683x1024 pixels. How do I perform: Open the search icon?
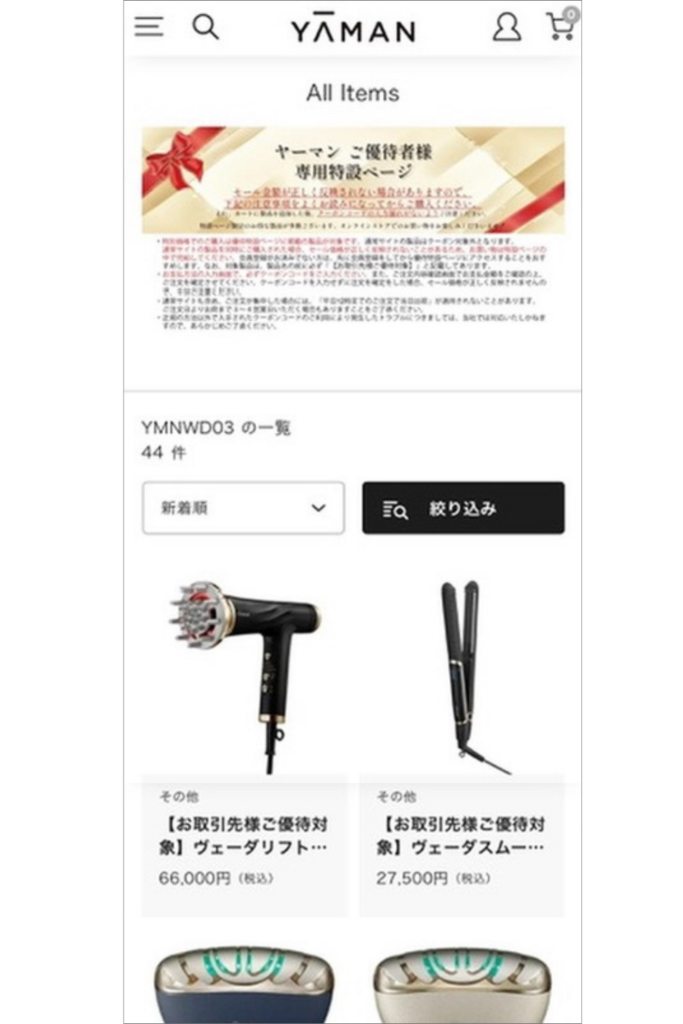[206, 27]
